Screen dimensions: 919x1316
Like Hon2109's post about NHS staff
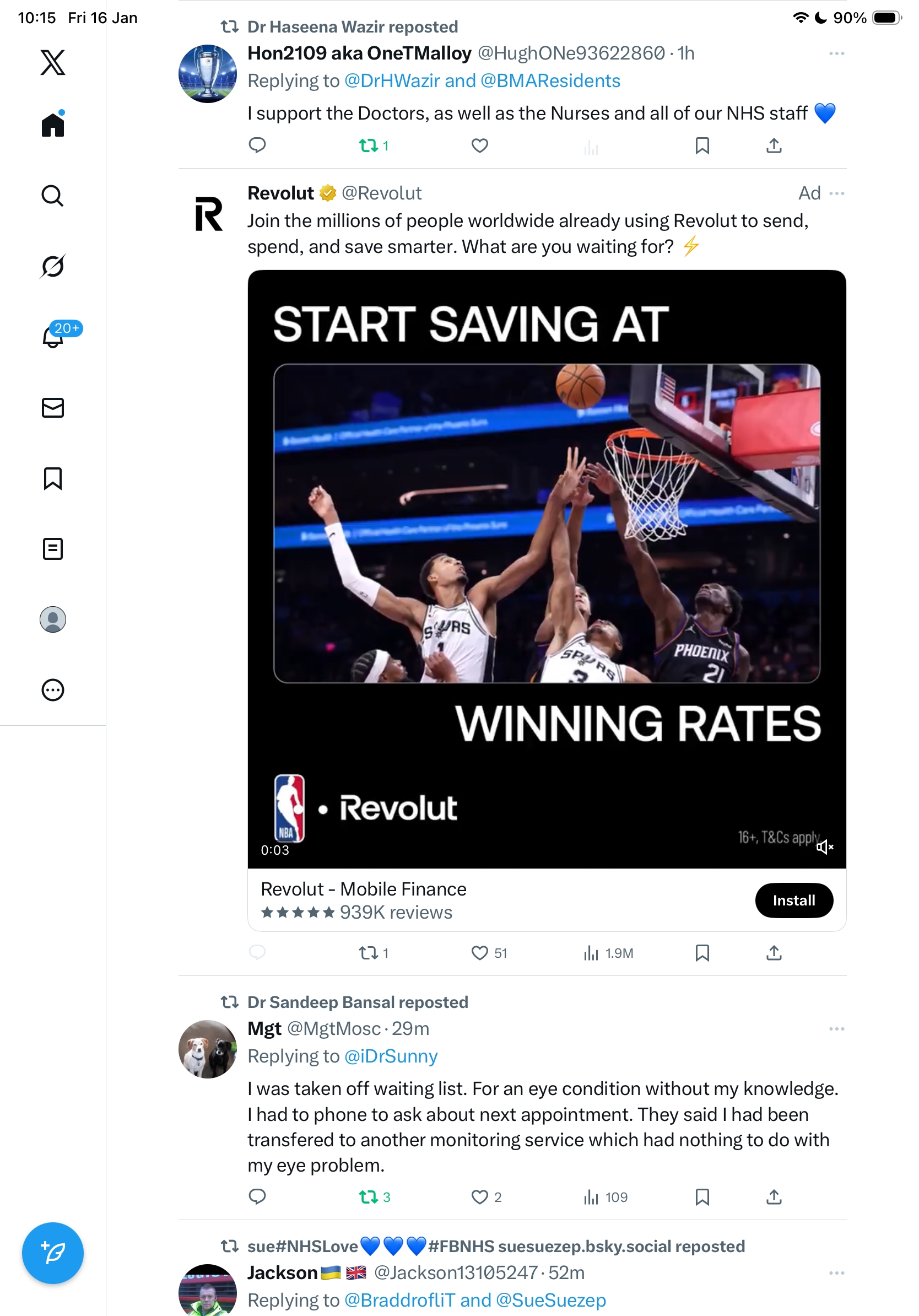(479, 145)
